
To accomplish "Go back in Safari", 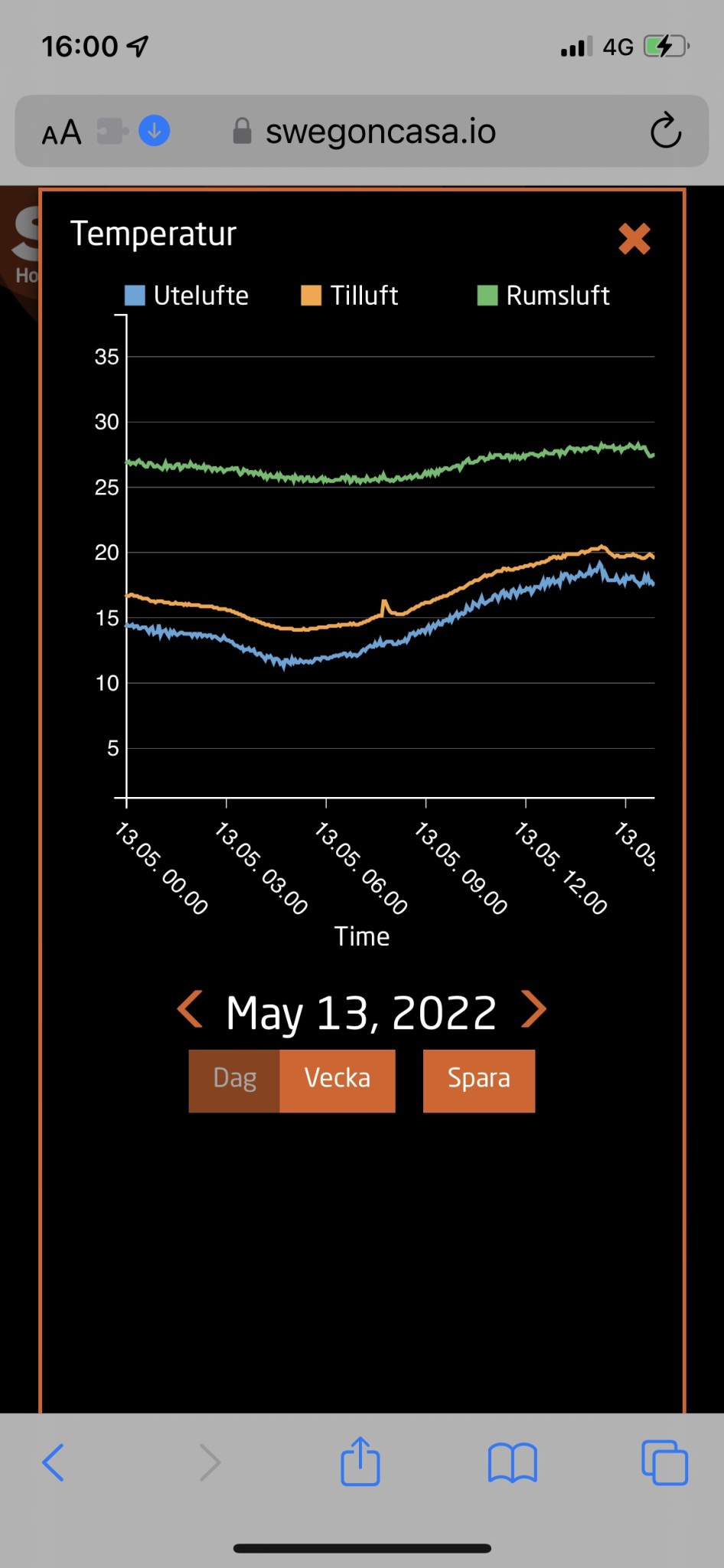I will pyautogui.click(x=53, y=1462).
